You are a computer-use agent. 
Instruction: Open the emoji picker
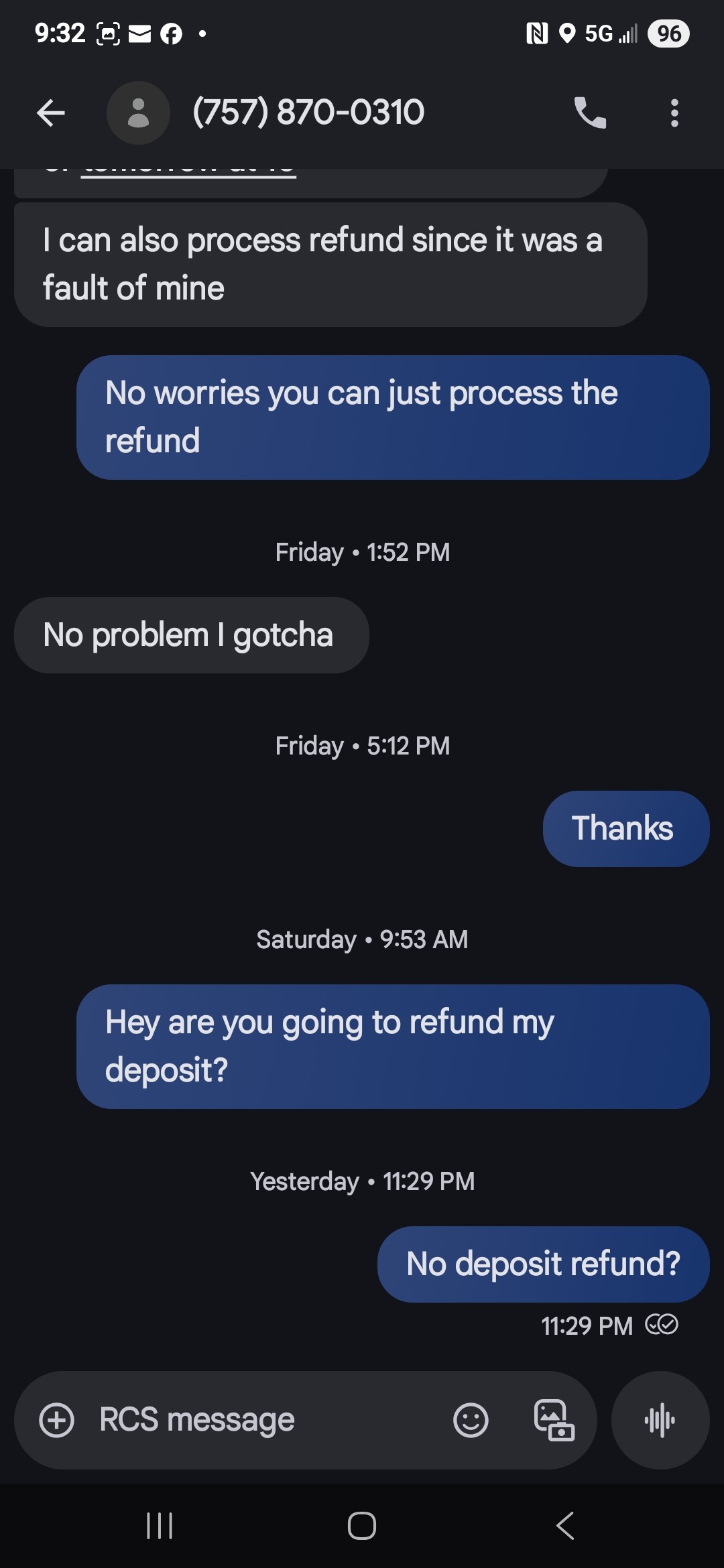click(471, 1420)
